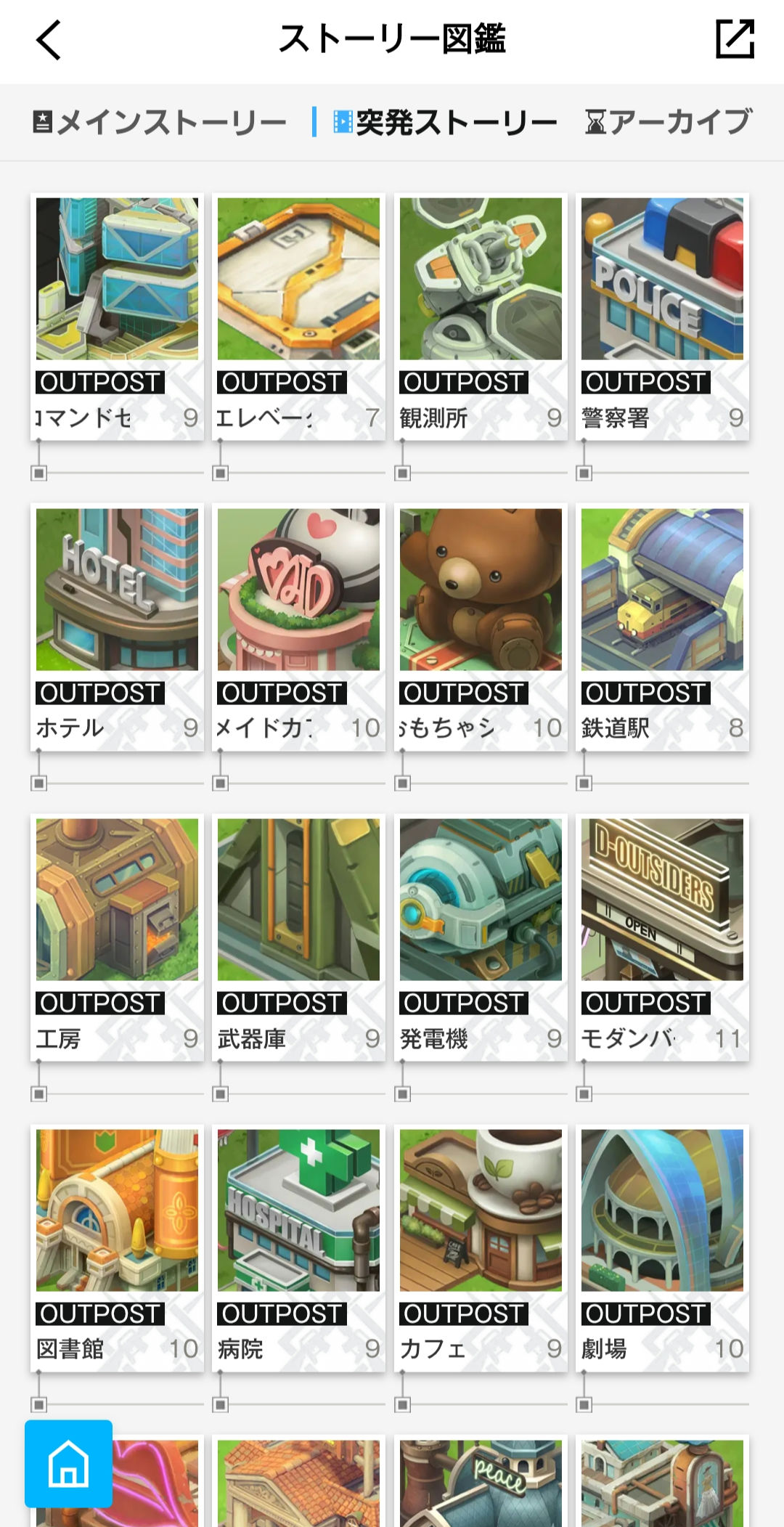This screenshot has height=1527, width=784.
Task: Switch to the メインストーリー tab
Action: (x=160, y=122)
